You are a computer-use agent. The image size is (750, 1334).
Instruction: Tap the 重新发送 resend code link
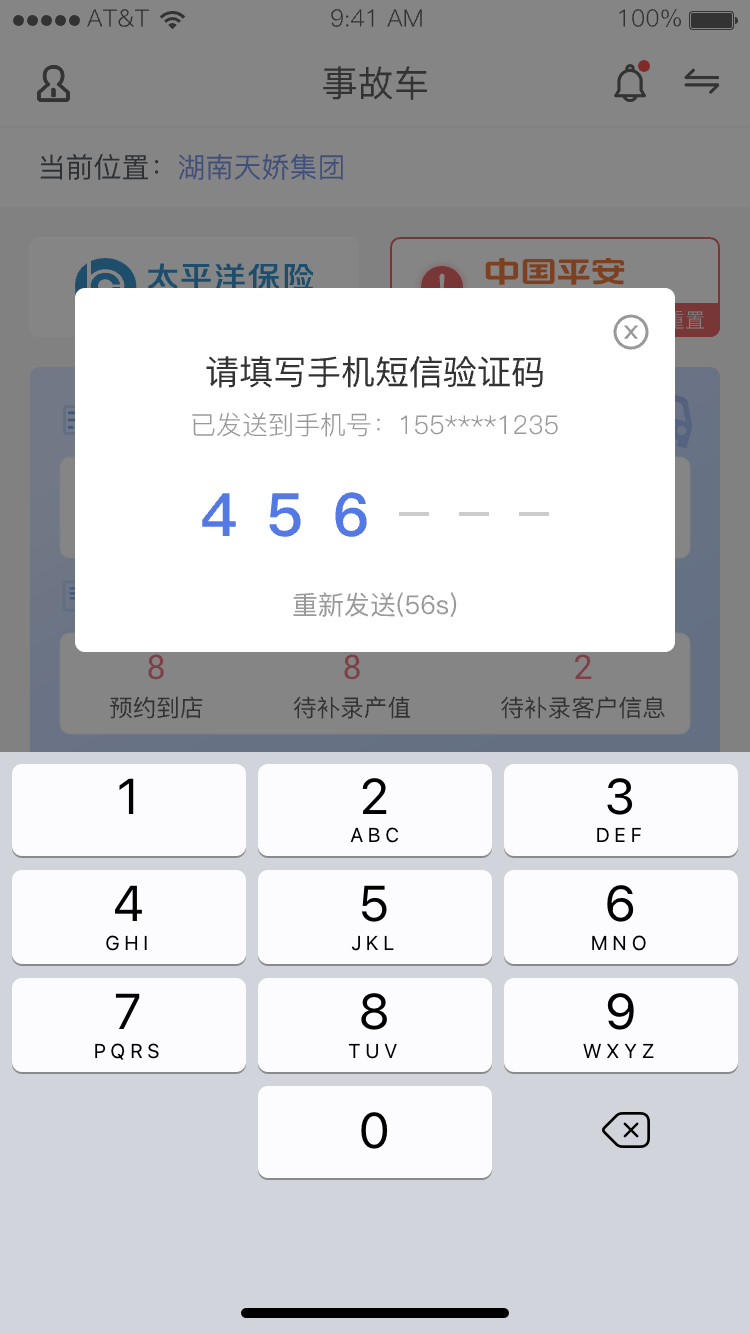(x=374, y=605)
